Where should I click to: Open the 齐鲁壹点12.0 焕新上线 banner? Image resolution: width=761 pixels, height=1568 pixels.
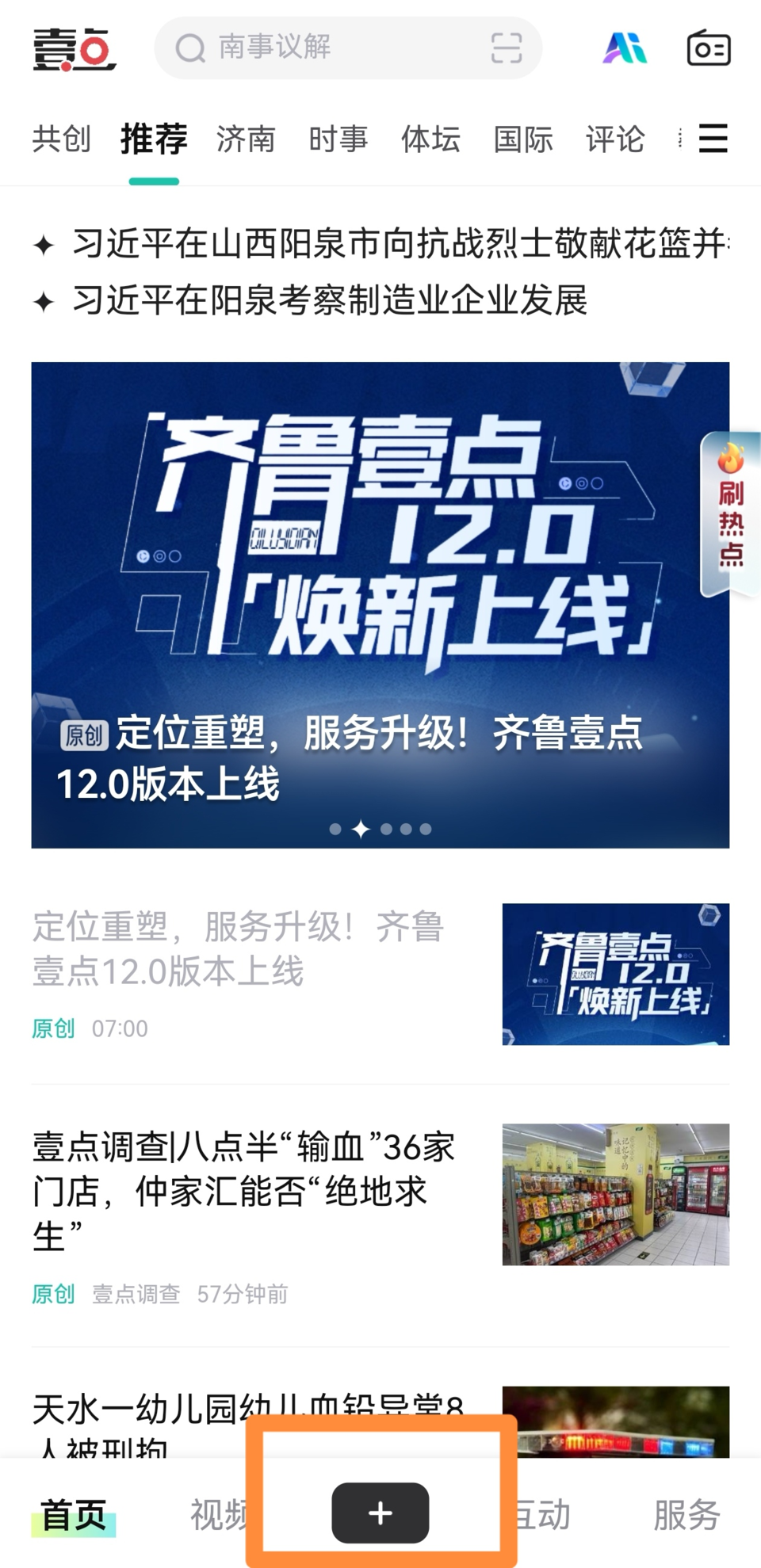(x=380, y=602)
